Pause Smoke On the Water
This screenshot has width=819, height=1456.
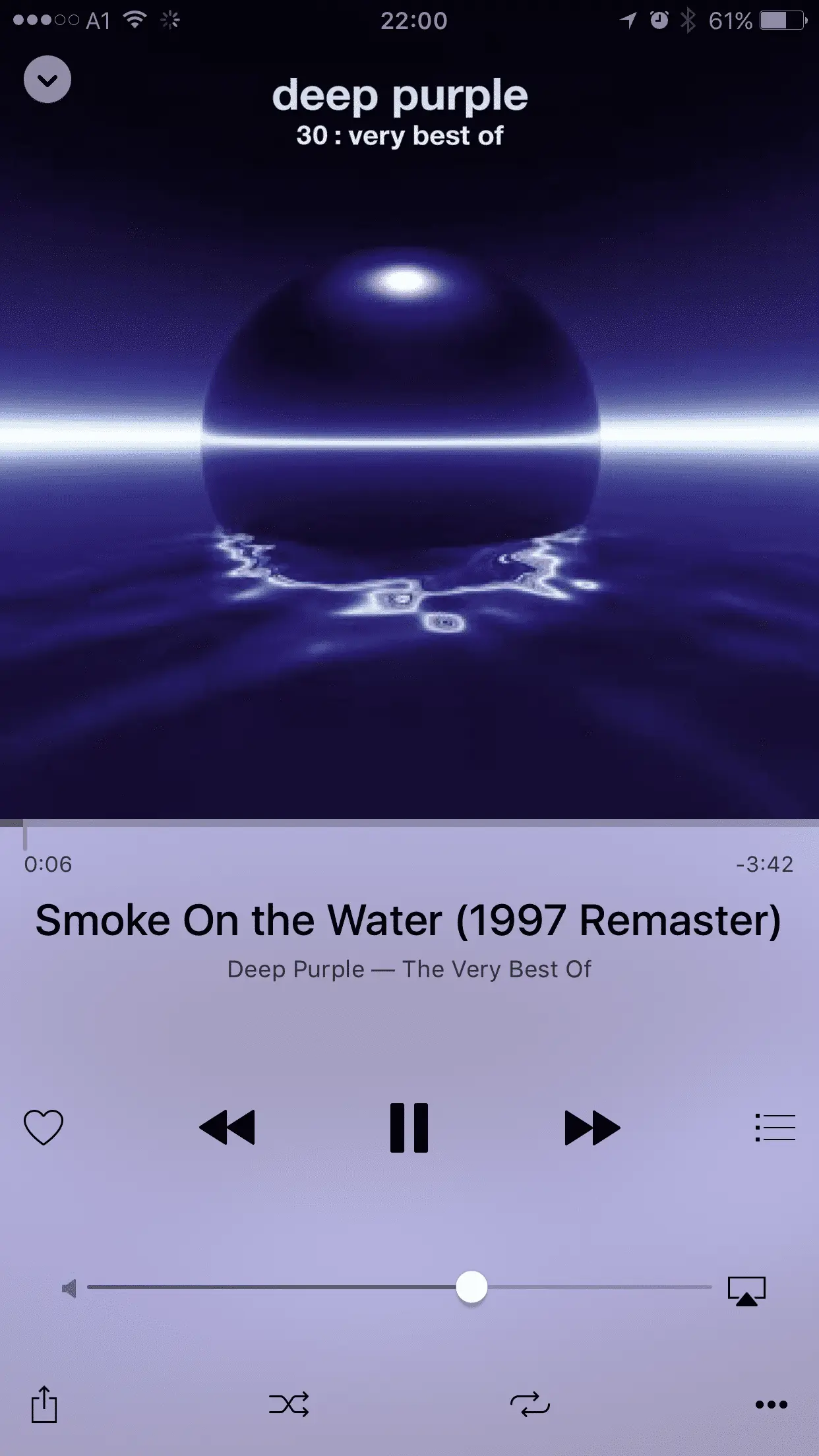click(x=409, y=1127)
